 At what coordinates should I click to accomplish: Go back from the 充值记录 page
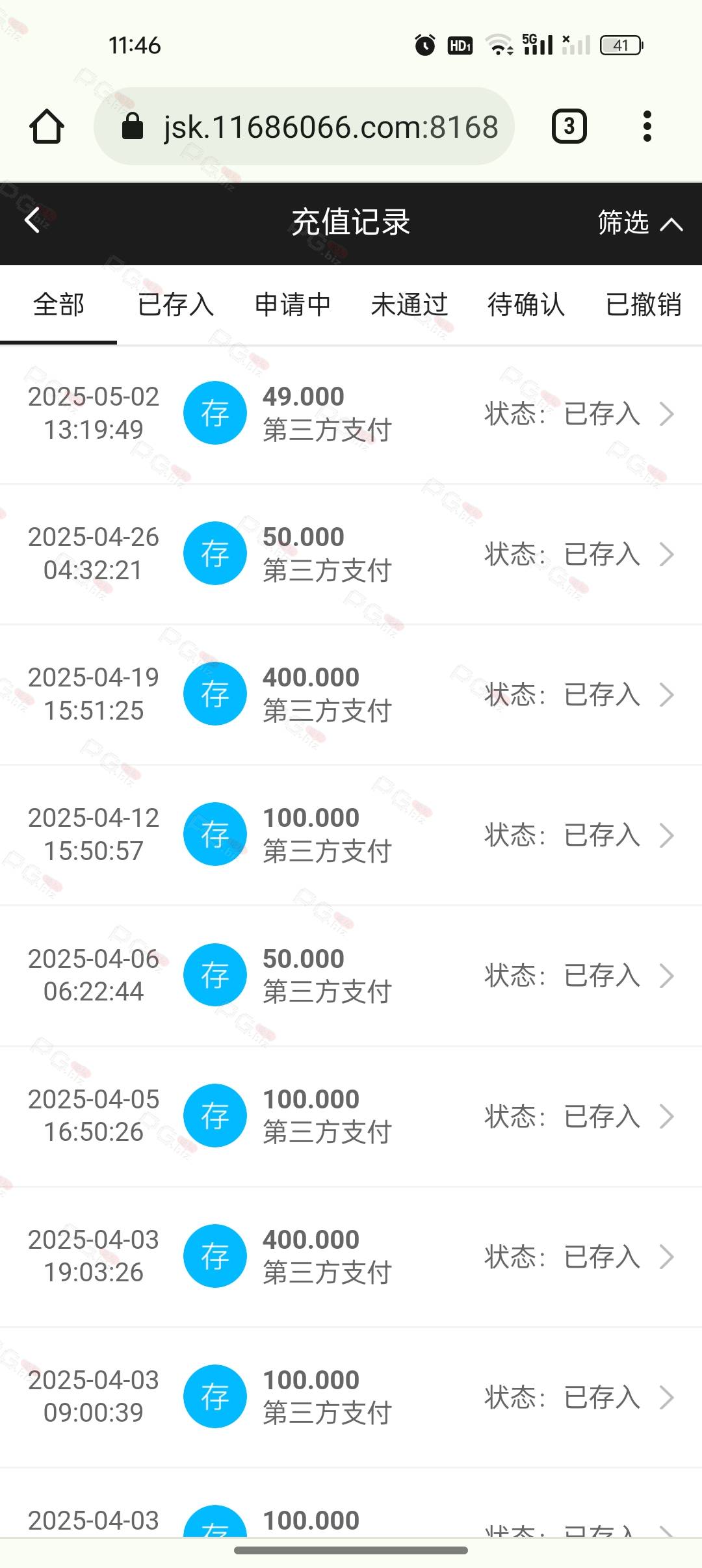tap(32, 220)
